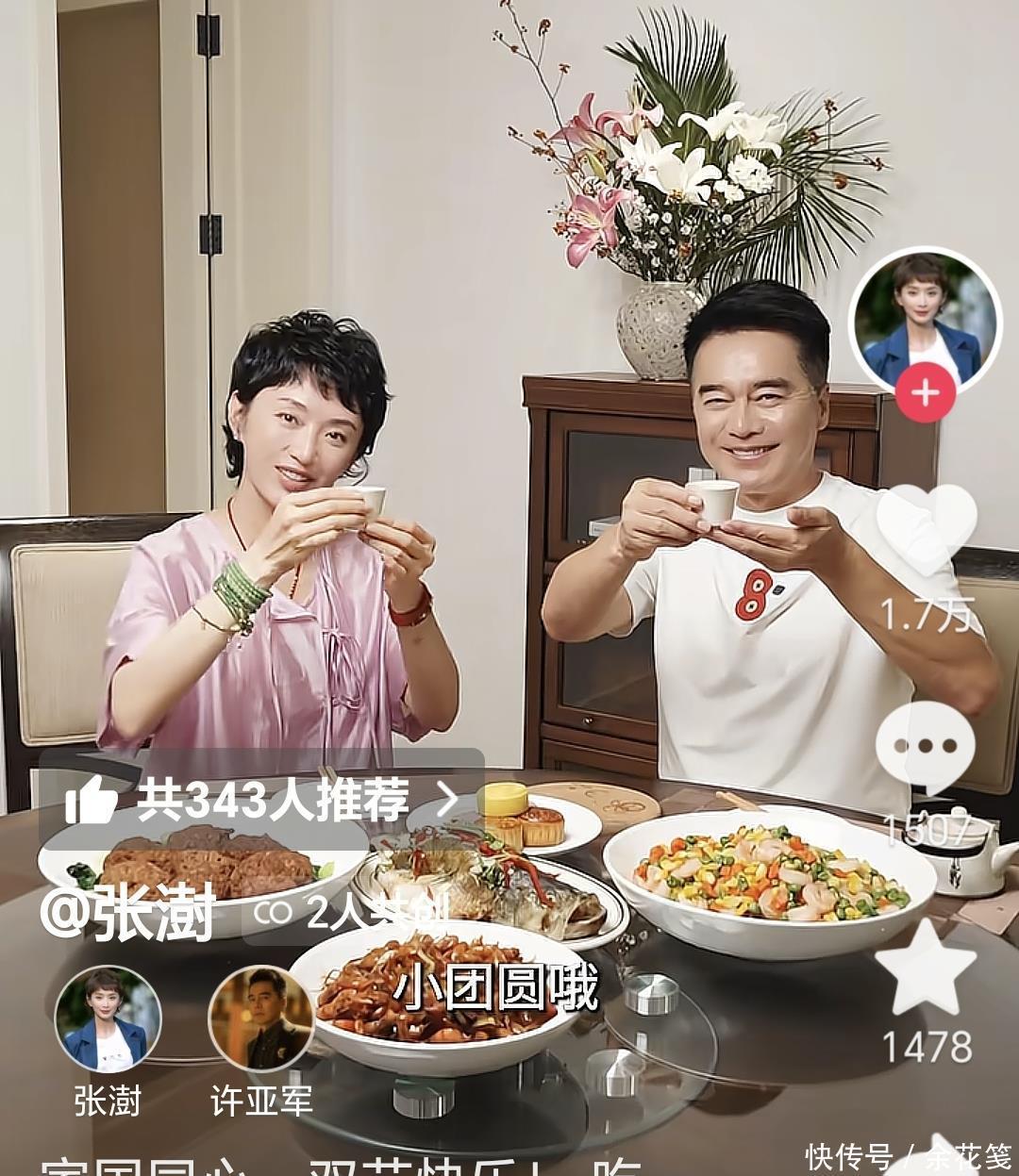Open co-creator 张澍's avatar at the bottom
Image resolution: width=1019 pixels, height=1176 pixels.
(x=108, y=1019)
